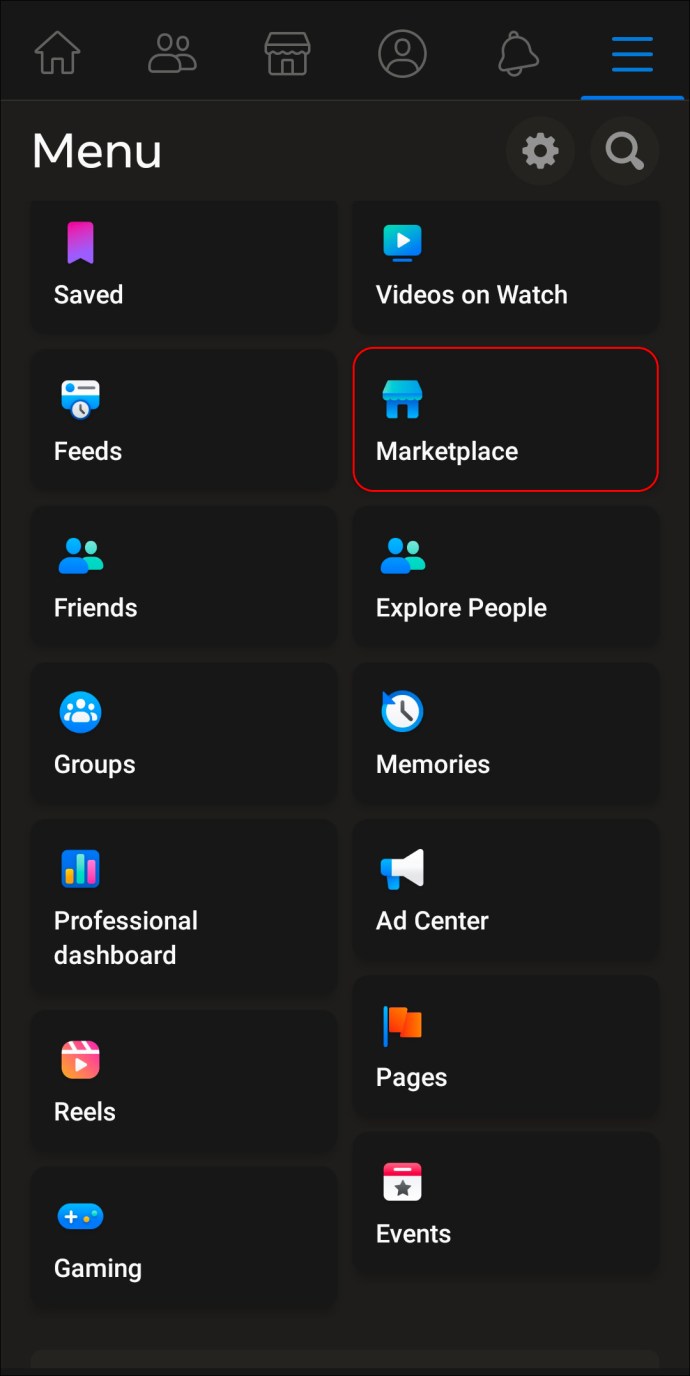This screenshot has width=690, height=1376.
Task: Open Professional dashboard
Action: point(183,907)
